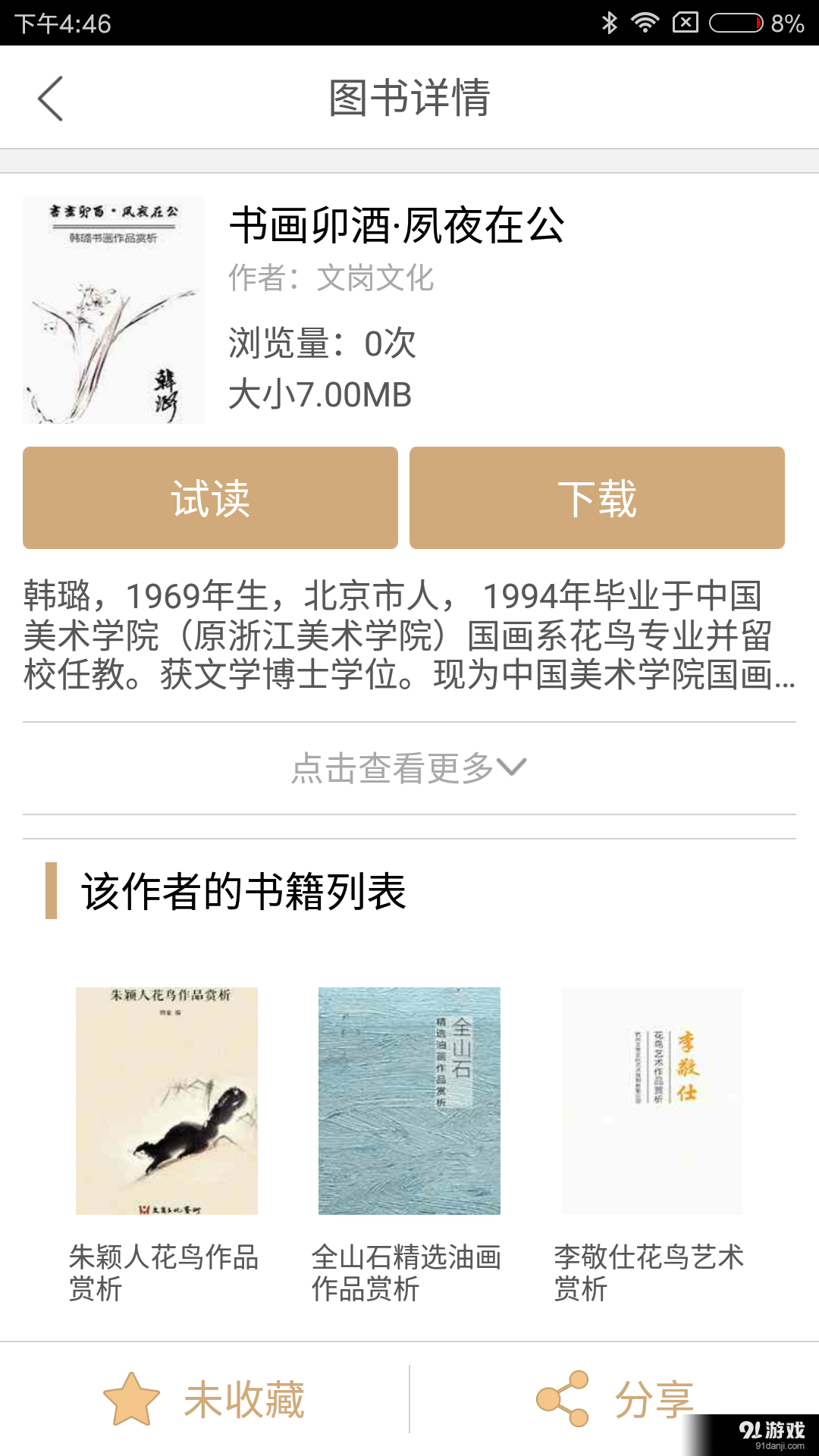The width and height of the screenshot is (819, 1456).
Task: Tap the Wi-Fi icon in the status bar
Action: pos(644,21)
